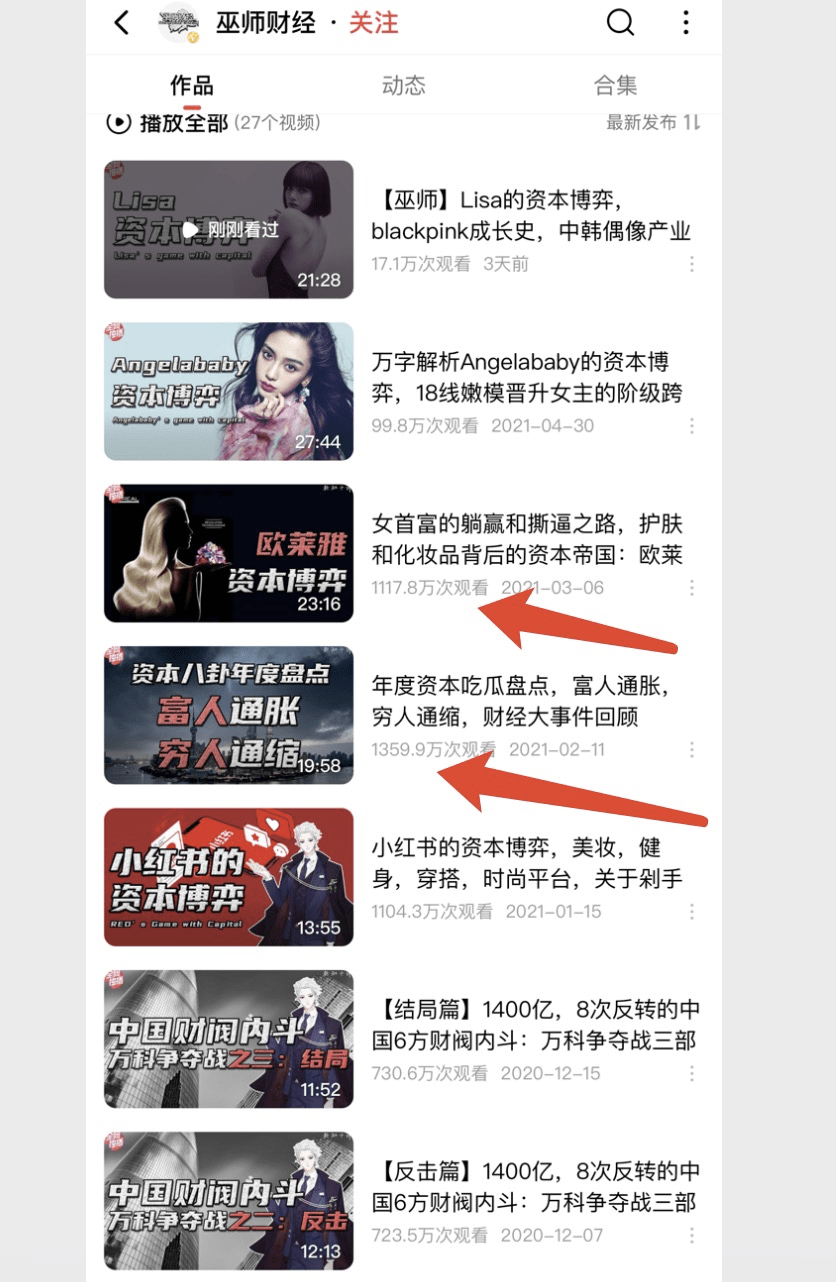This screenshot has height=1282, width=836.
Task: Open more options for the Lisa video
Action: click(691, 264)
